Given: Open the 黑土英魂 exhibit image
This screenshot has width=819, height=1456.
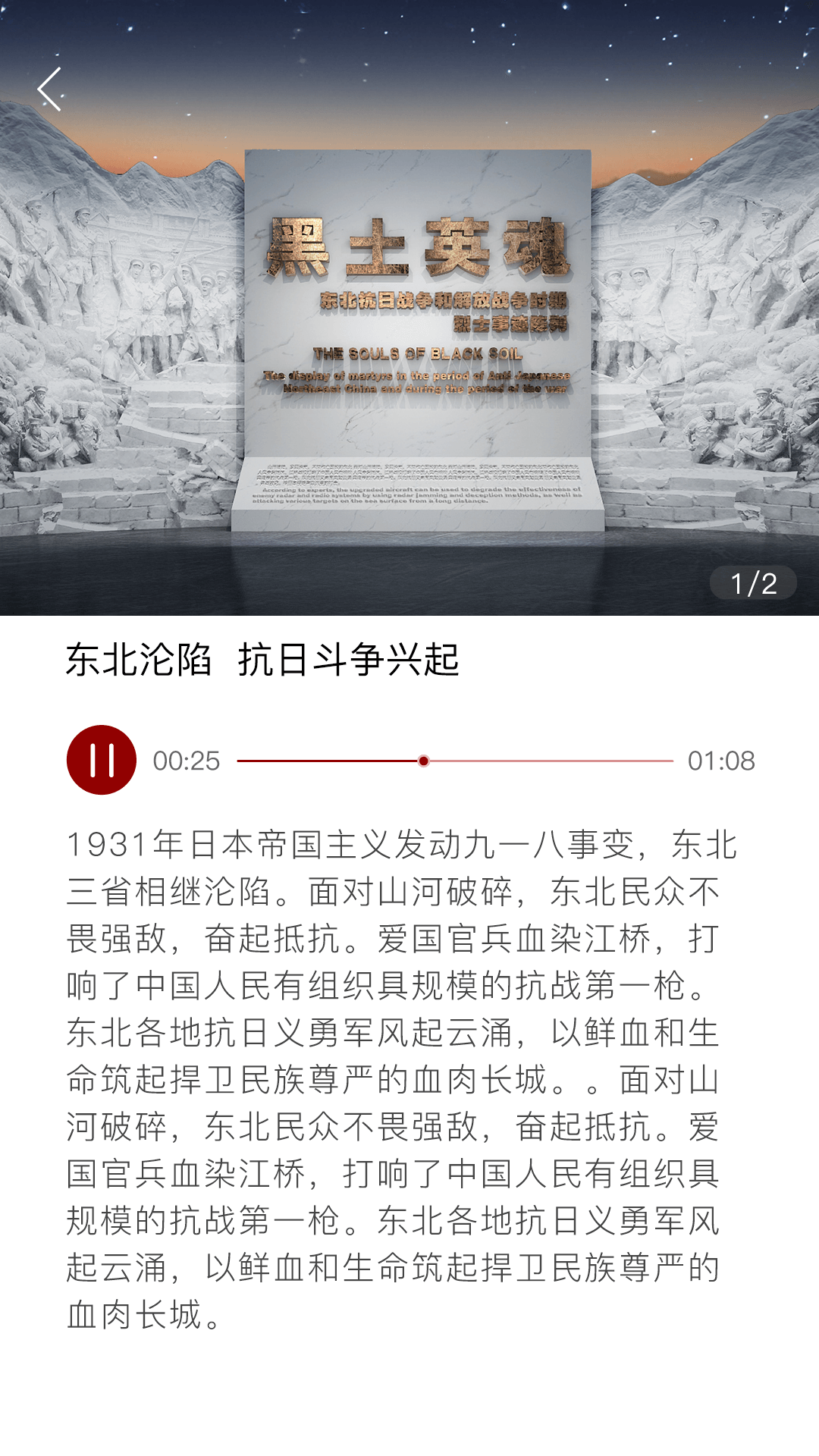Looking at the screenshot, I should coord(409,308).
